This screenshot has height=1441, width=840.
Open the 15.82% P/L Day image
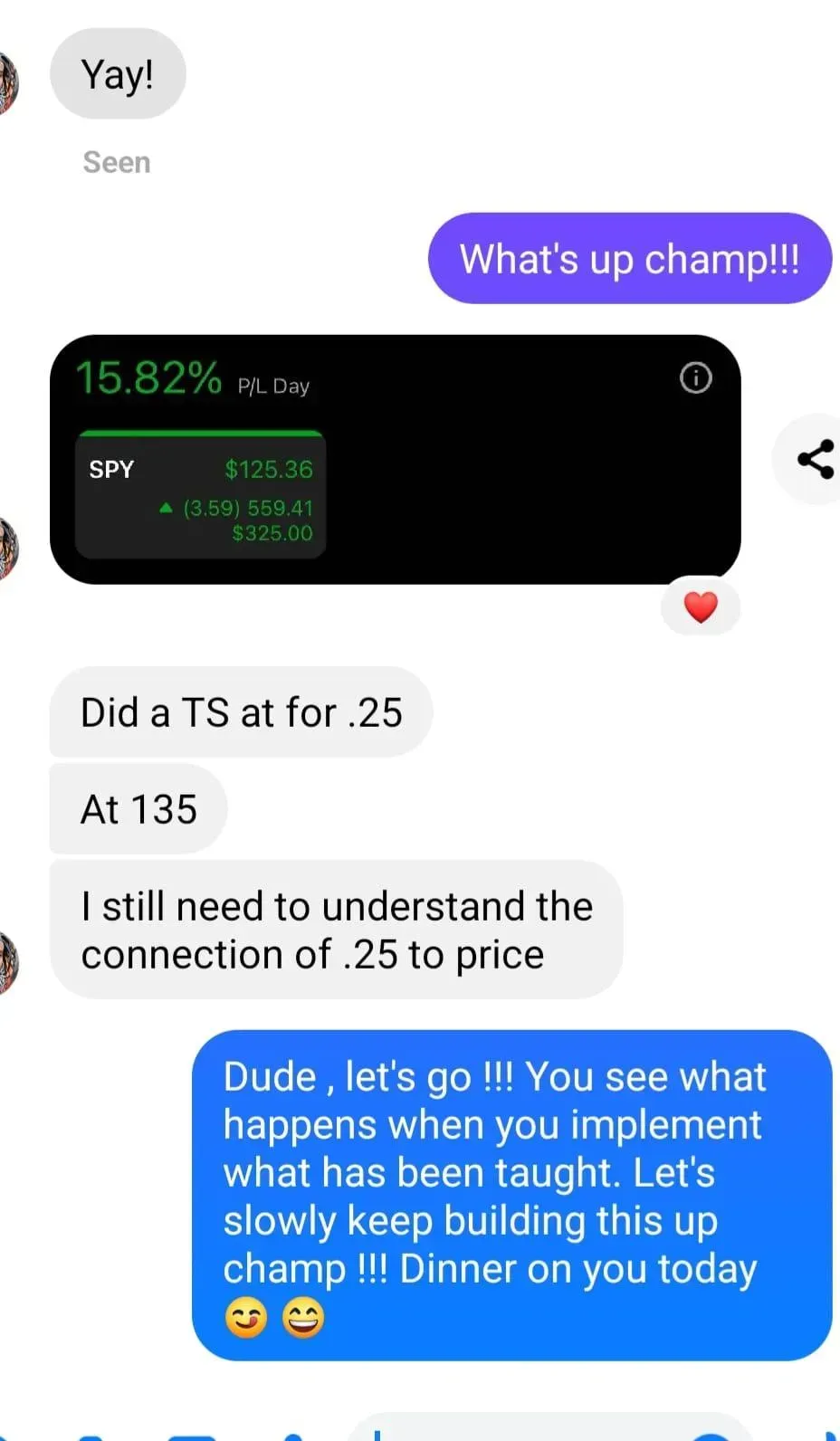(x=396, y=460)
